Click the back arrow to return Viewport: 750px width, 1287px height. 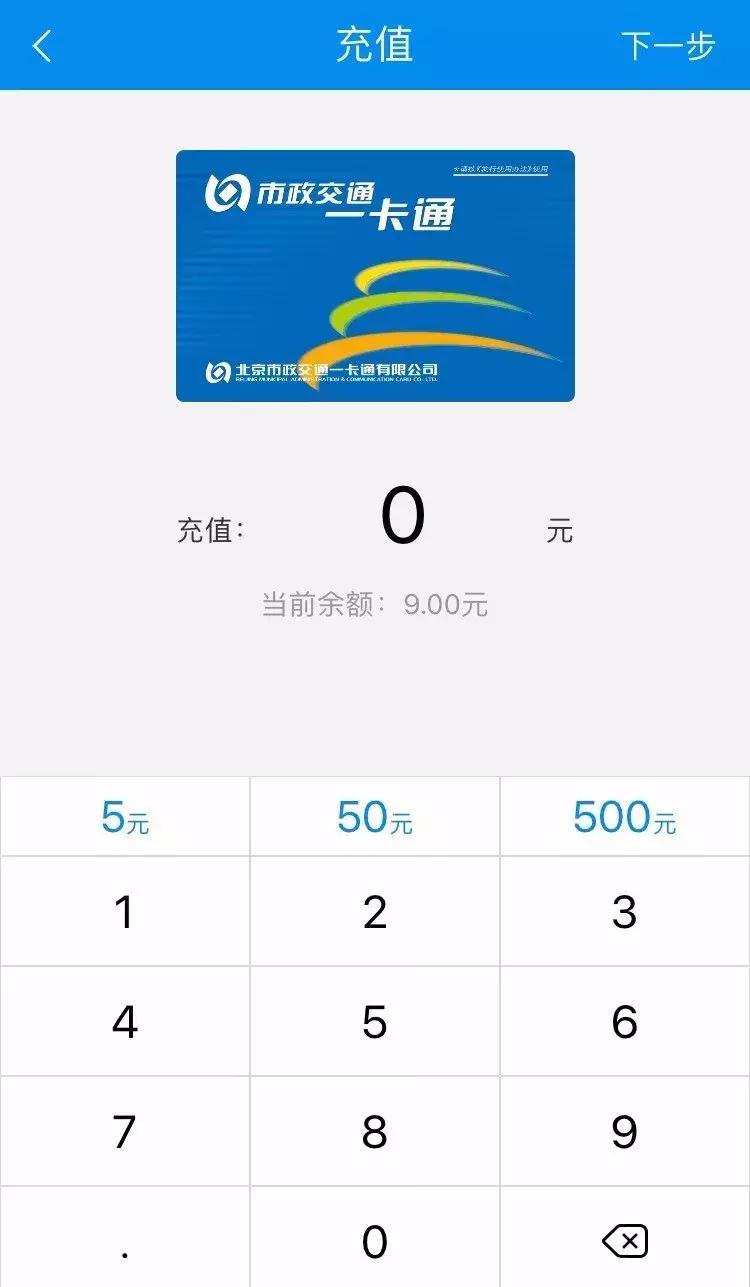(40, 45)
